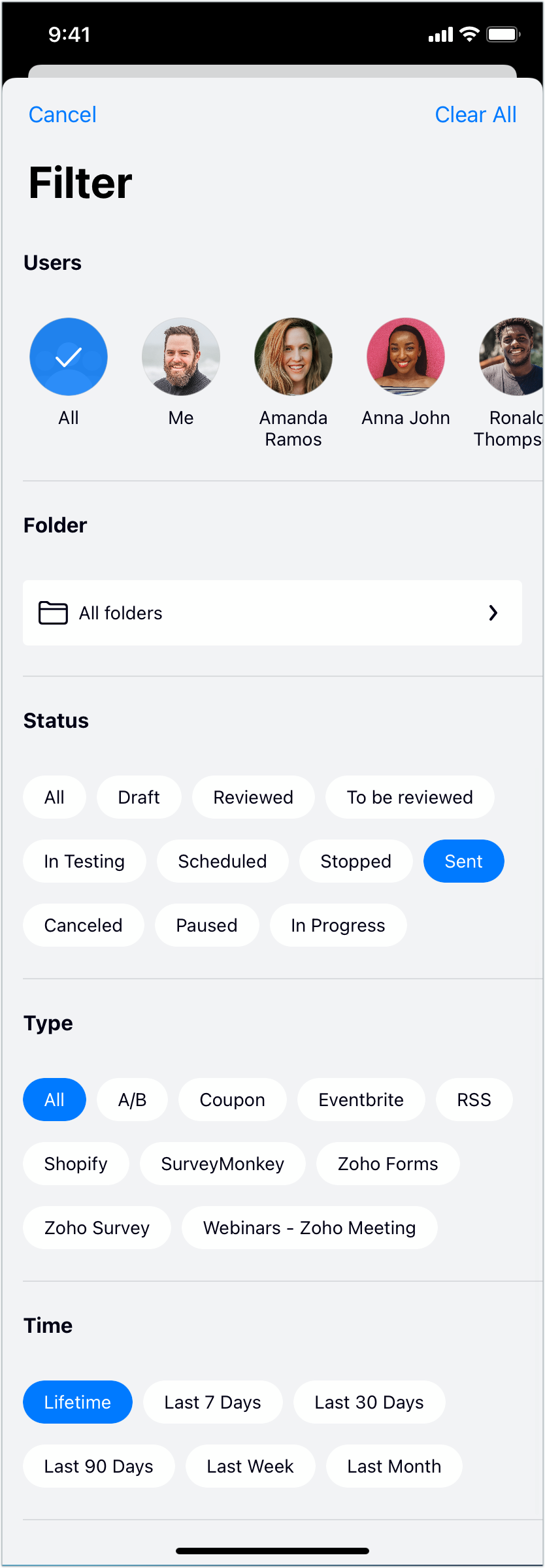Filter by user Me
The height and width of the screenshot is (1568, 545).
tap(181, 357)
